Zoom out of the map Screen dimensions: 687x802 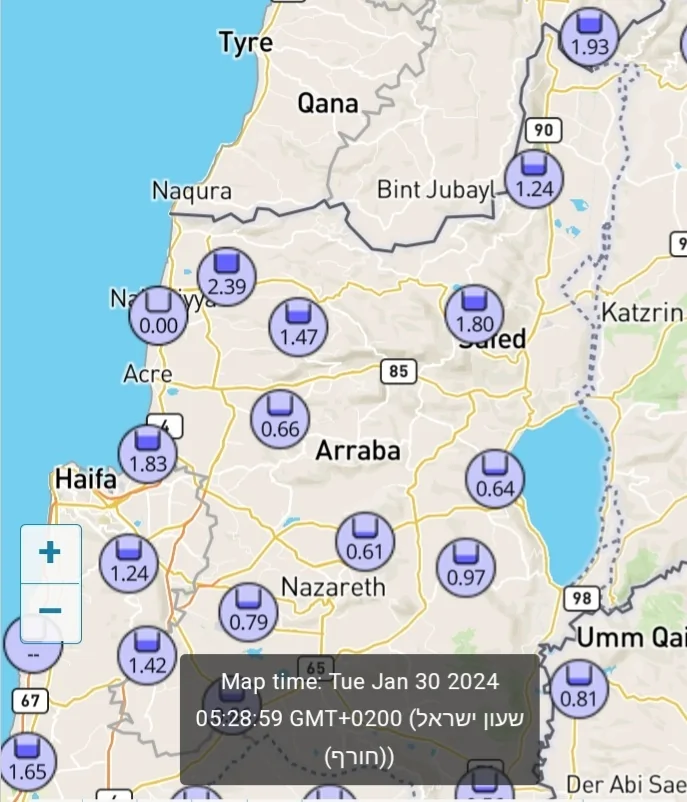(x=50, y=611)
